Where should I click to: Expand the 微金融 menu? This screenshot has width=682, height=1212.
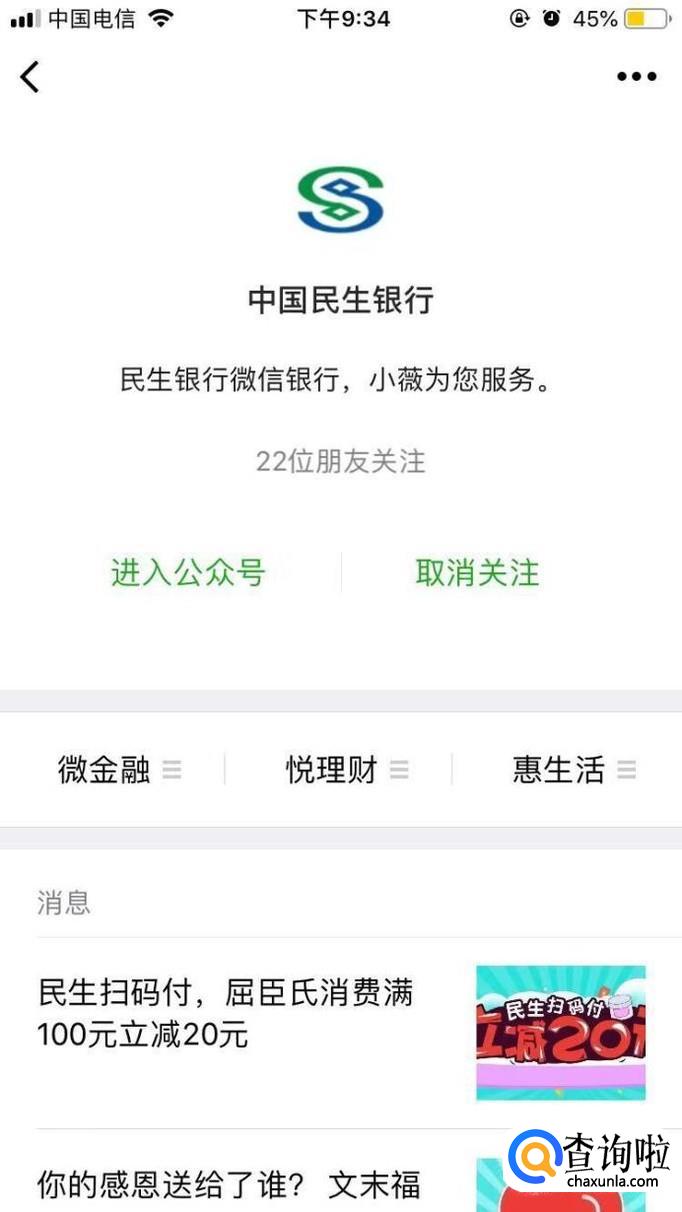coord(119,770)
